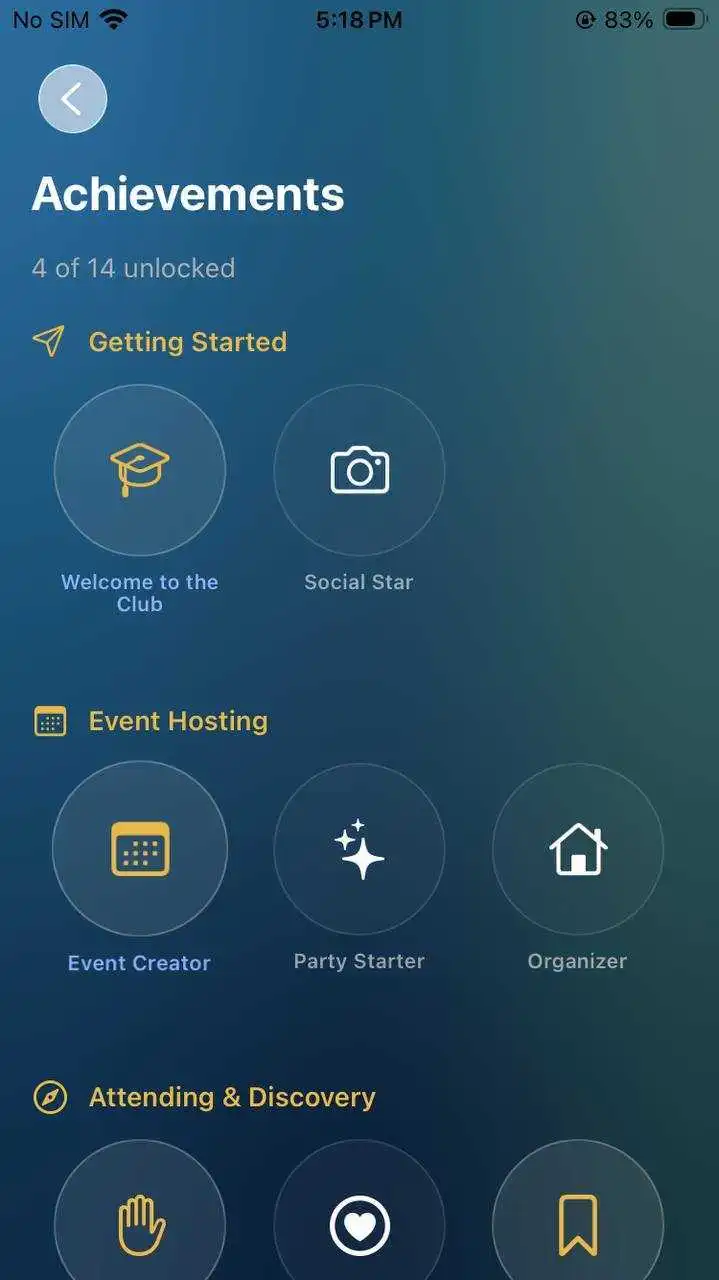The height and width of the screenshot is (1280, 719).
Task: Tap the Organizer house badge
Action: point(578,849)
